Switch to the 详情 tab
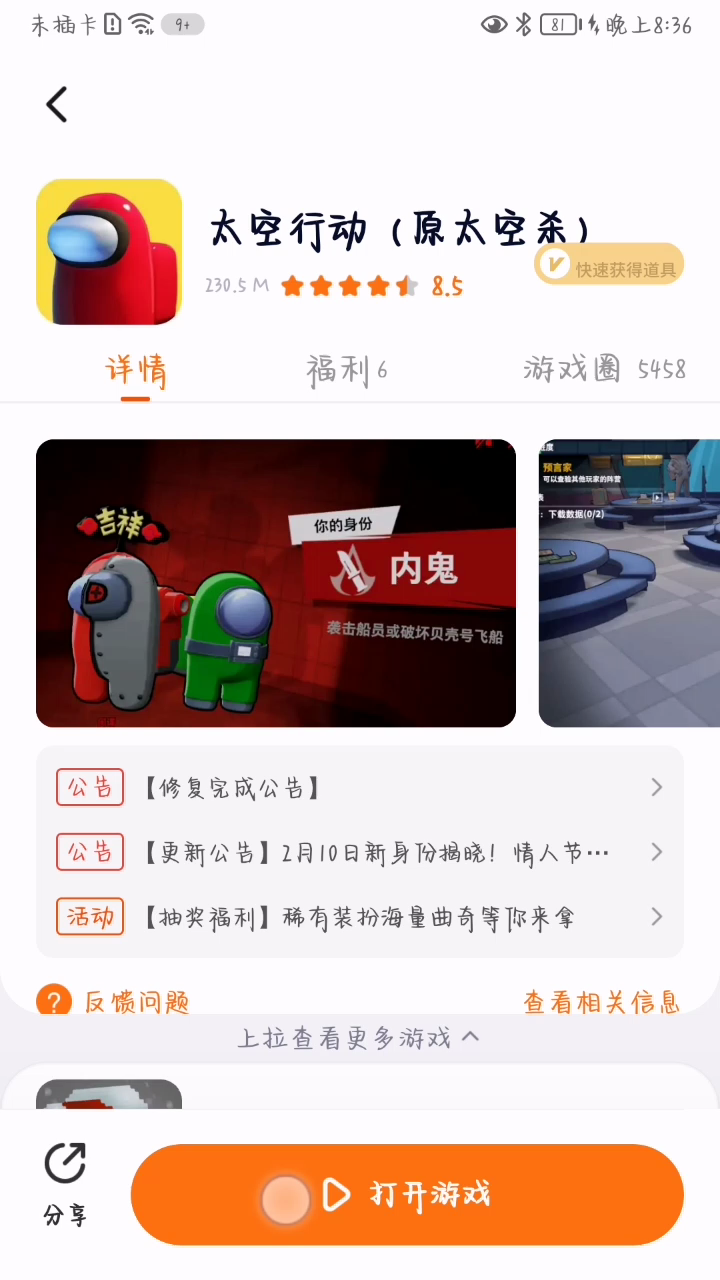Image resolution: width=720 pixels, height=1280 pixels. [x=136, y=371]
